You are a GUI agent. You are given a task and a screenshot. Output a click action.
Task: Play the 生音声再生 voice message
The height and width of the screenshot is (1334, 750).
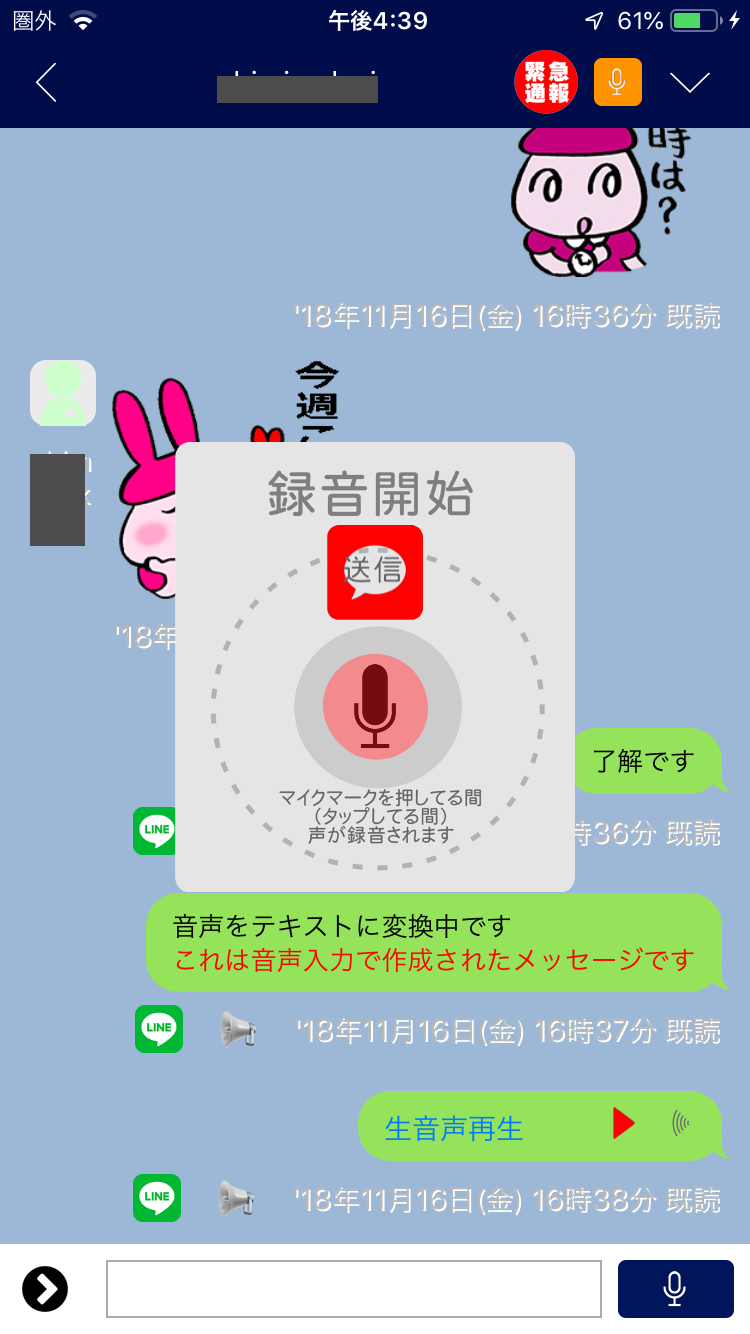pyautogui.click(x=623, y=1125)
